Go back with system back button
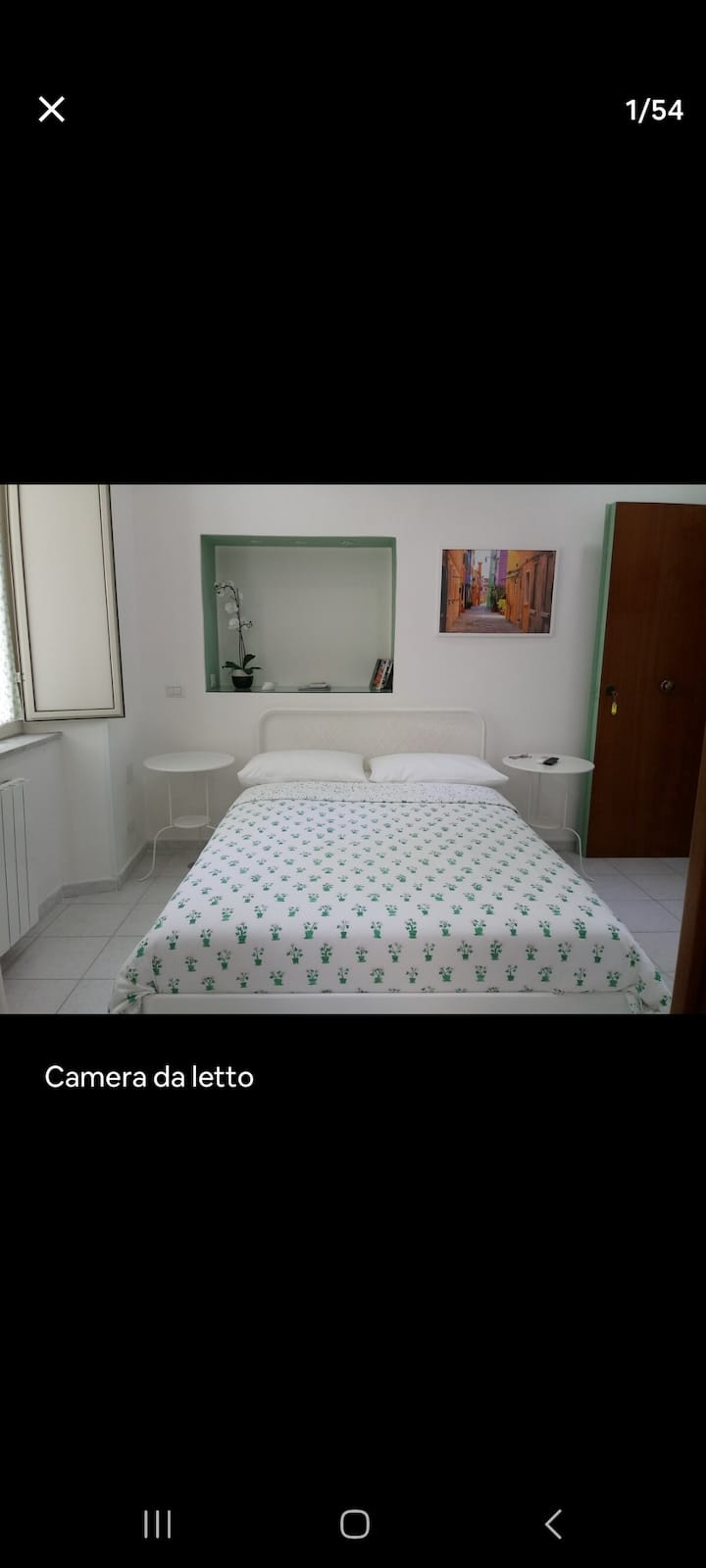Screen dimensions: 706x1568 [x=553, y=1524]
